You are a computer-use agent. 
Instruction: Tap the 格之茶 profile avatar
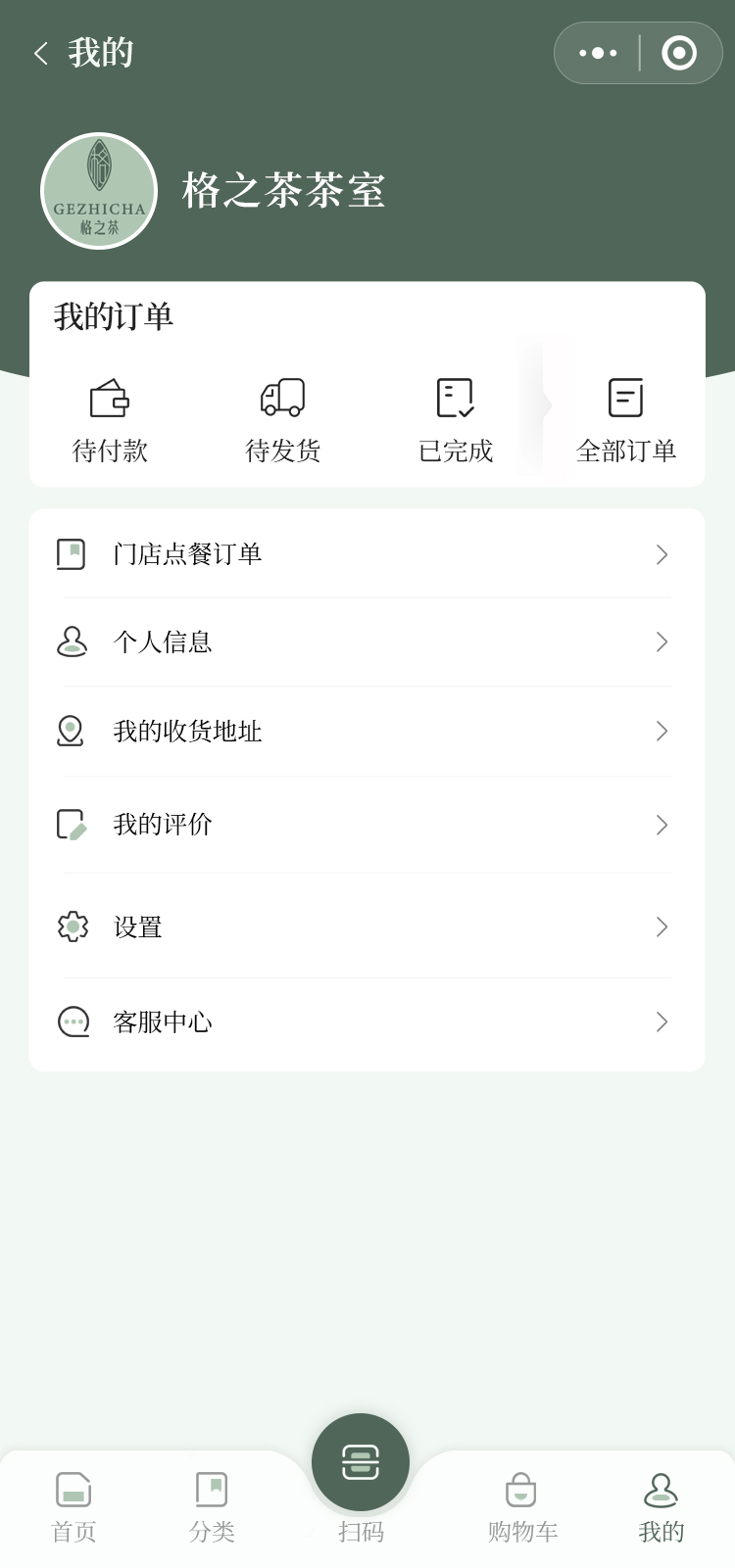coord(99,191)
